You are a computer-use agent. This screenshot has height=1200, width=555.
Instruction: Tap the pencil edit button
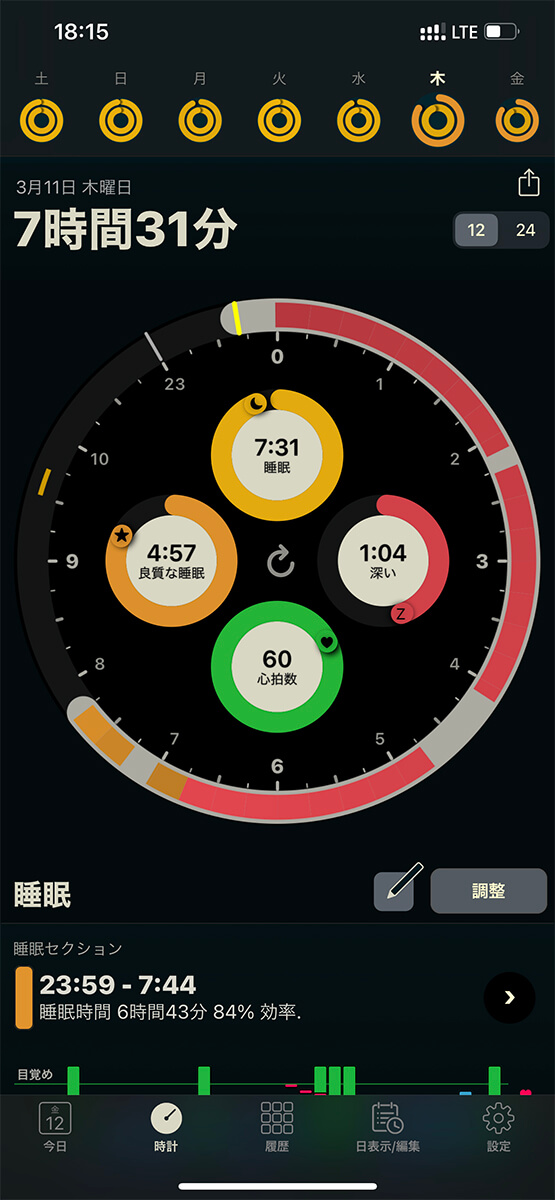[x=400, y=891]
